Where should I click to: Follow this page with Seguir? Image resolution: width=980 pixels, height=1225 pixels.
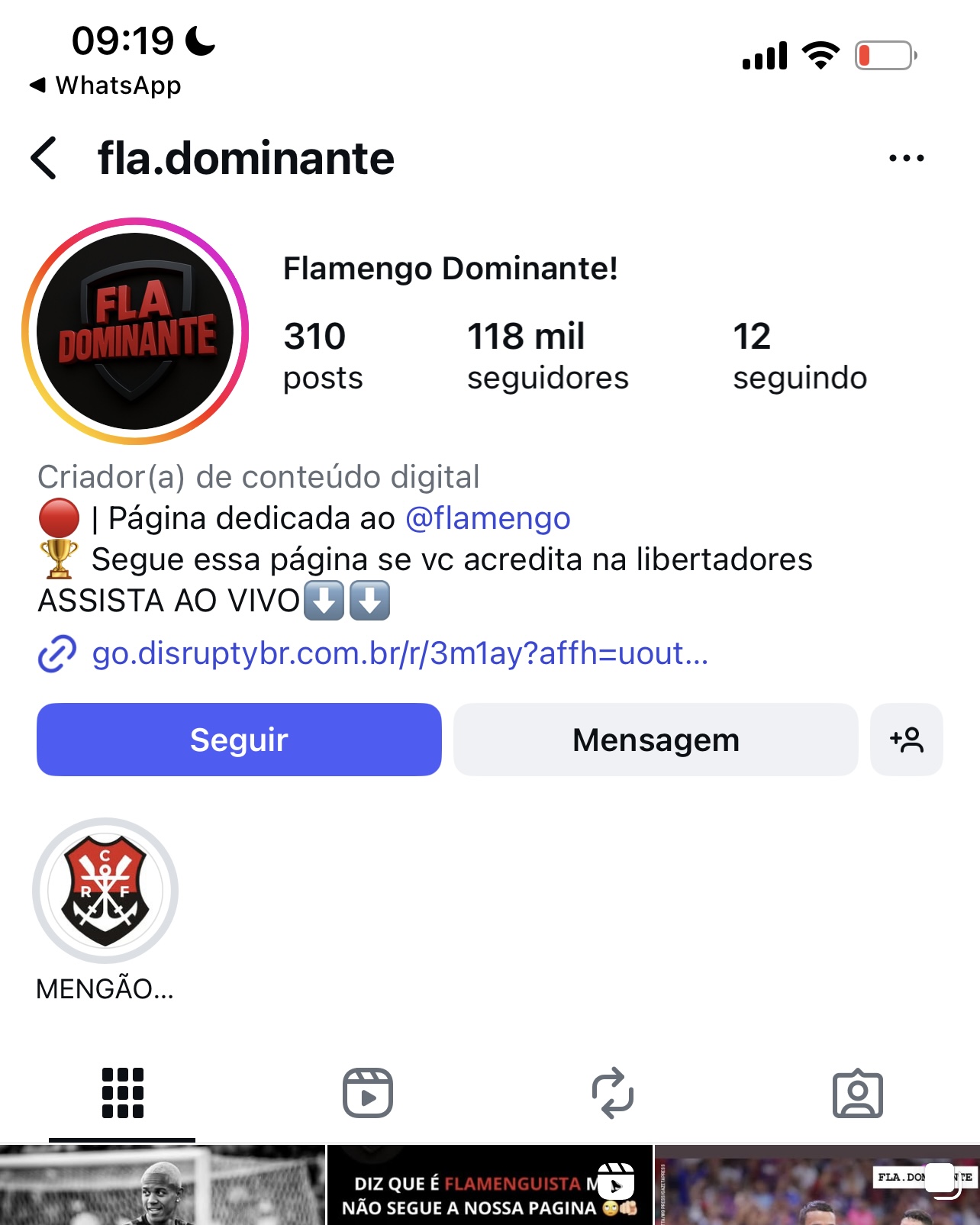[239, 740]
